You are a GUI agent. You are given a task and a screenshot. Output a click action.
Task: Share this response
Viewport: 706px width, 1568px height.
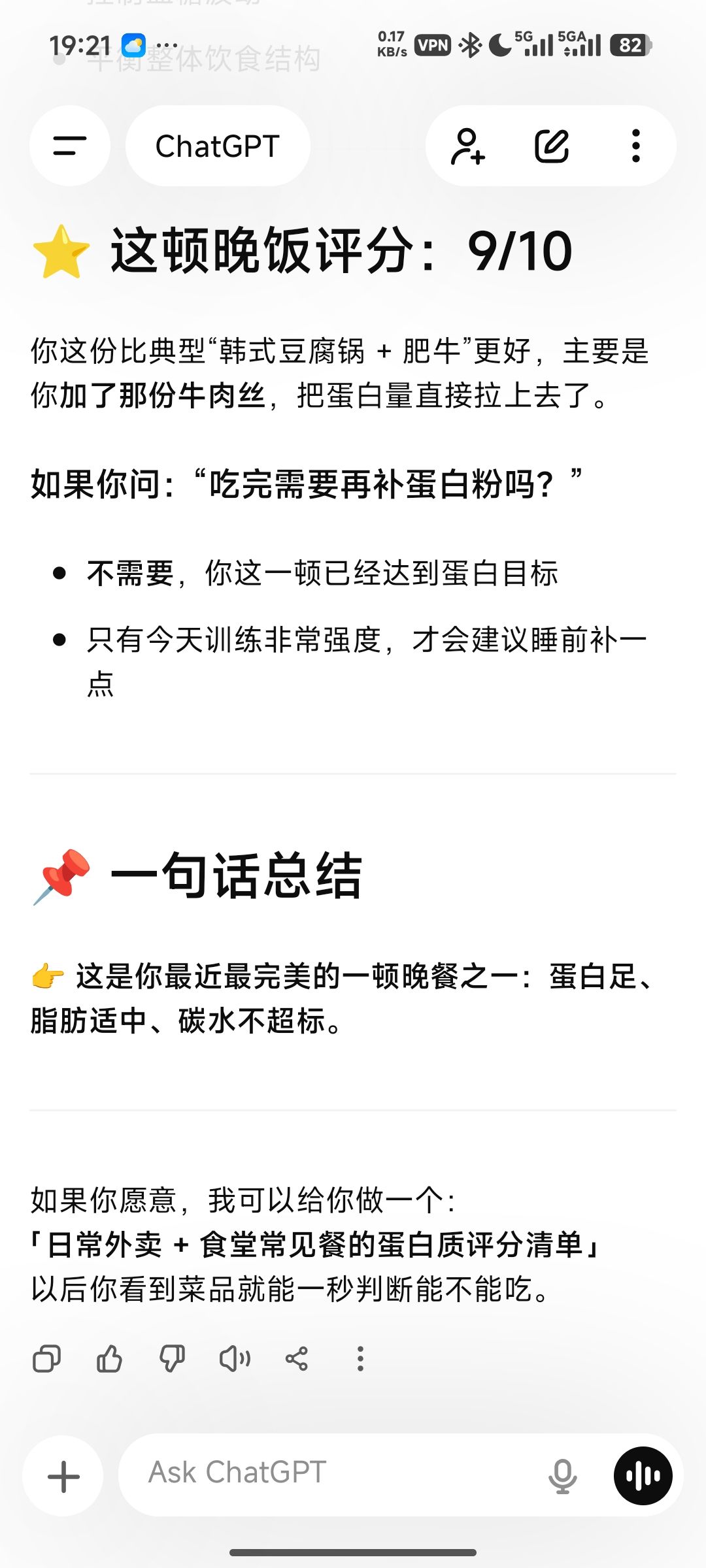tap(297, 1359)
